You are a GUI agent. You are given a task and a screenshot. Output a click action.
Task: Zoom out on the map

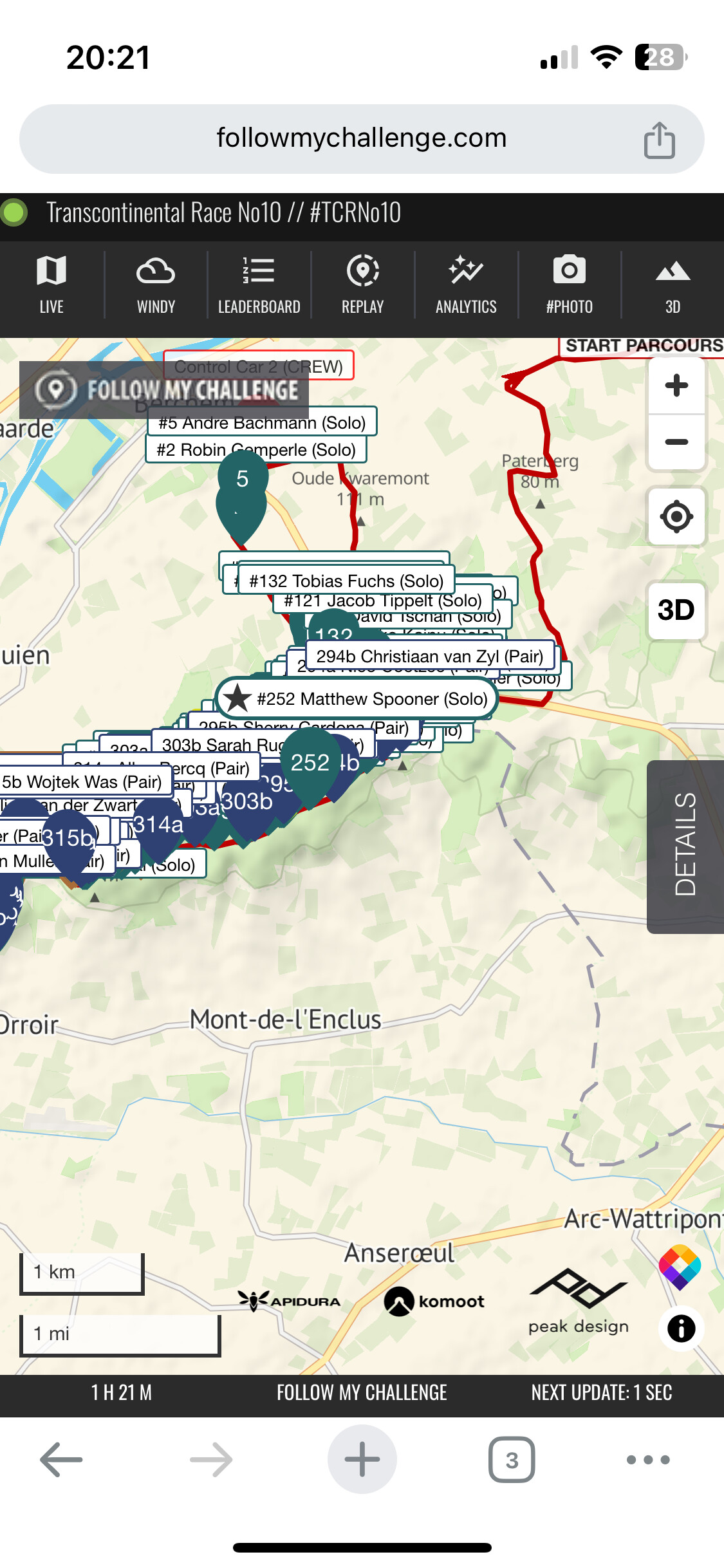(x=676, y=442)
